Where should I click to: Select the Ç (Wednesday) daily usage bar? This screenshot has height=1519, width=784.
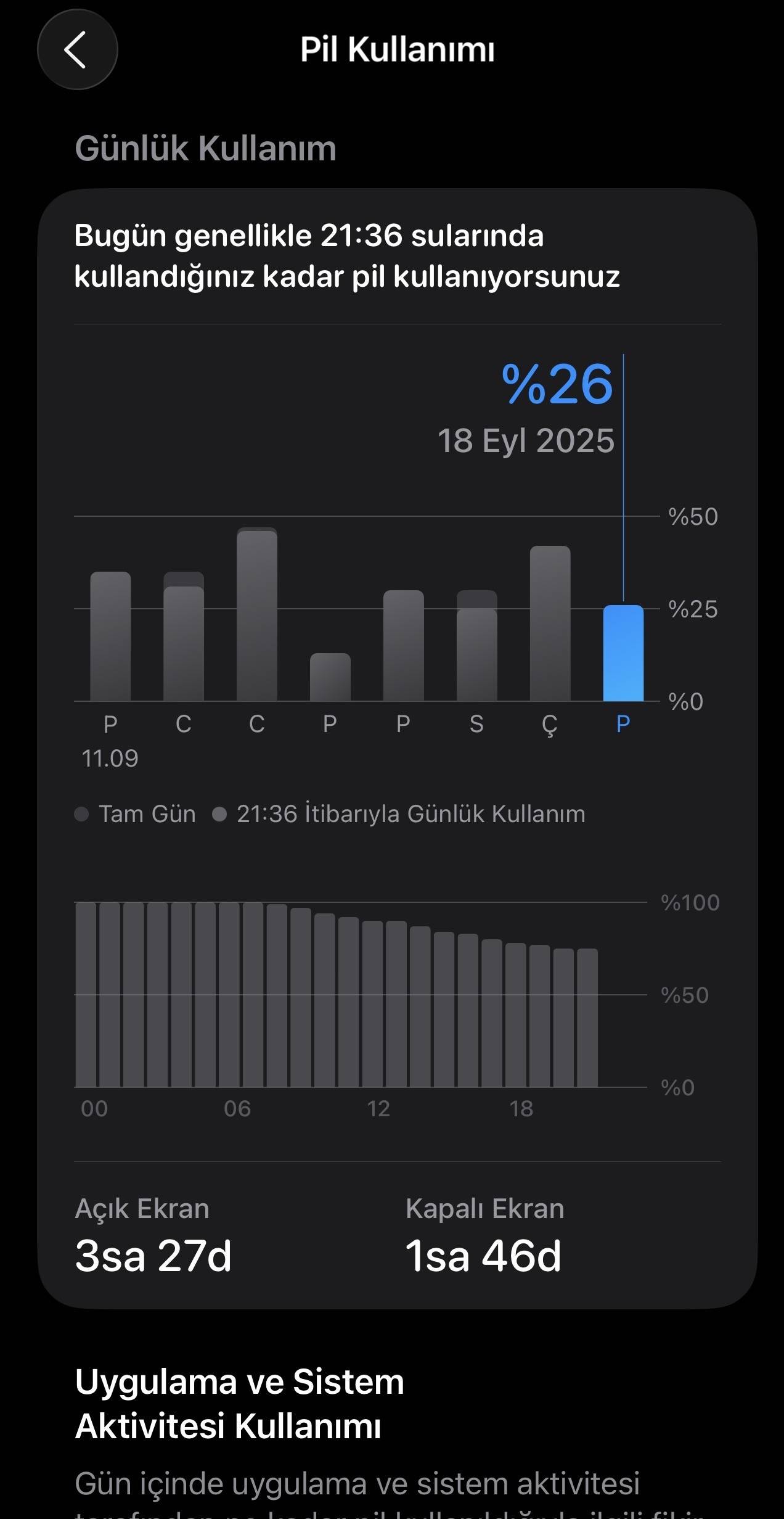550,623
